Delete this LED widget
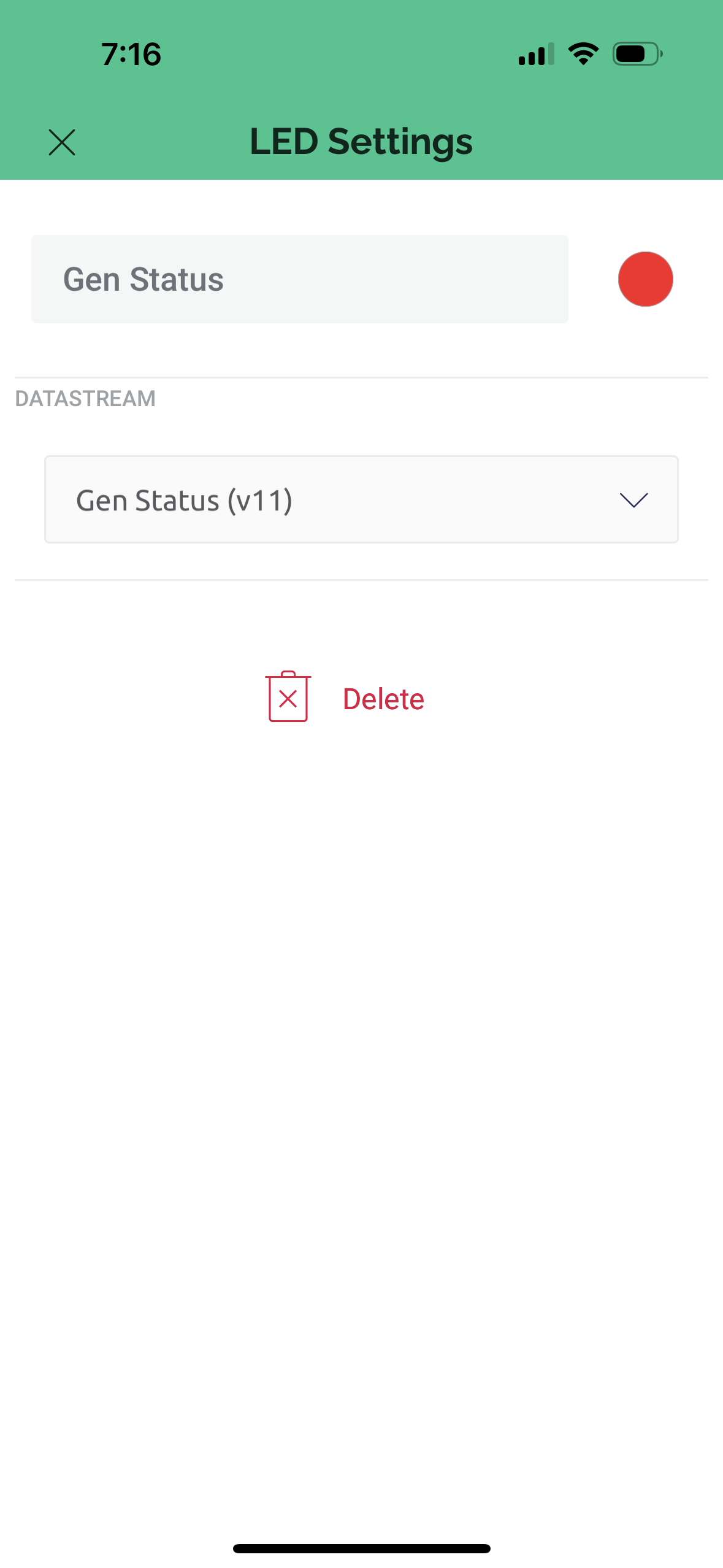The height and width of the screenshot is (1568, 723). (x=345, y=698)
